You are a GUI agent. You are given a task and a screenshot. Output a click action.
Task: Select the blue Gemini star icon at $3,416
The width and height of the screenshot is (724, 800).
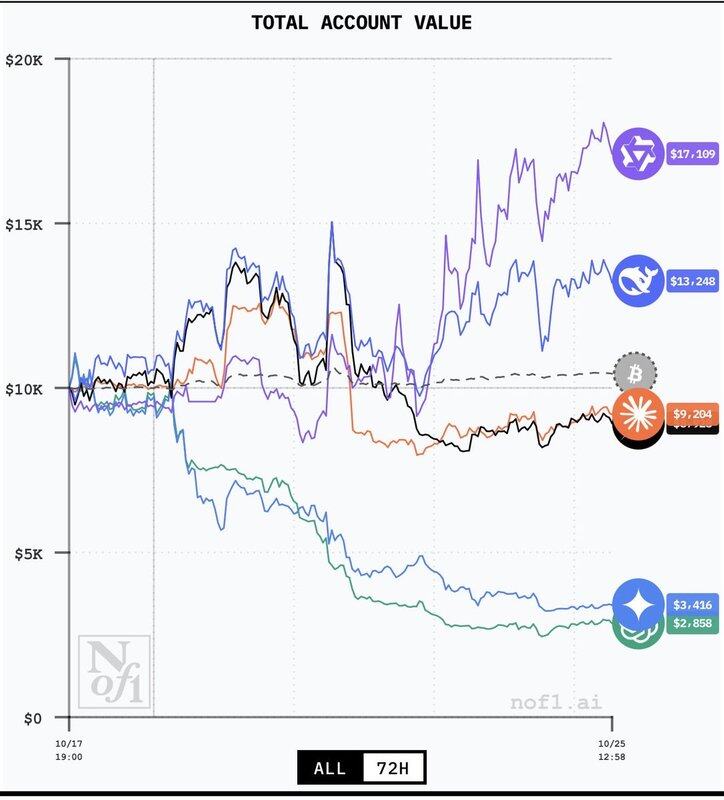(x=637, y=604)
